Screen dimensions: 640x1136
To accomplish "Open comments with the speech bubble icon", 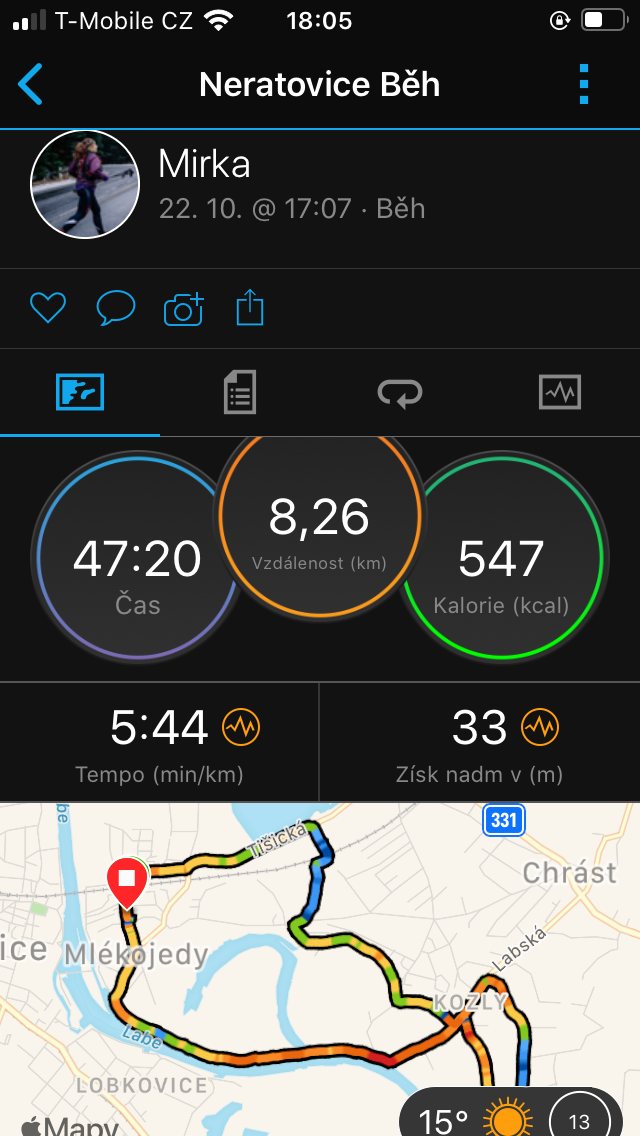I will 116,309.
